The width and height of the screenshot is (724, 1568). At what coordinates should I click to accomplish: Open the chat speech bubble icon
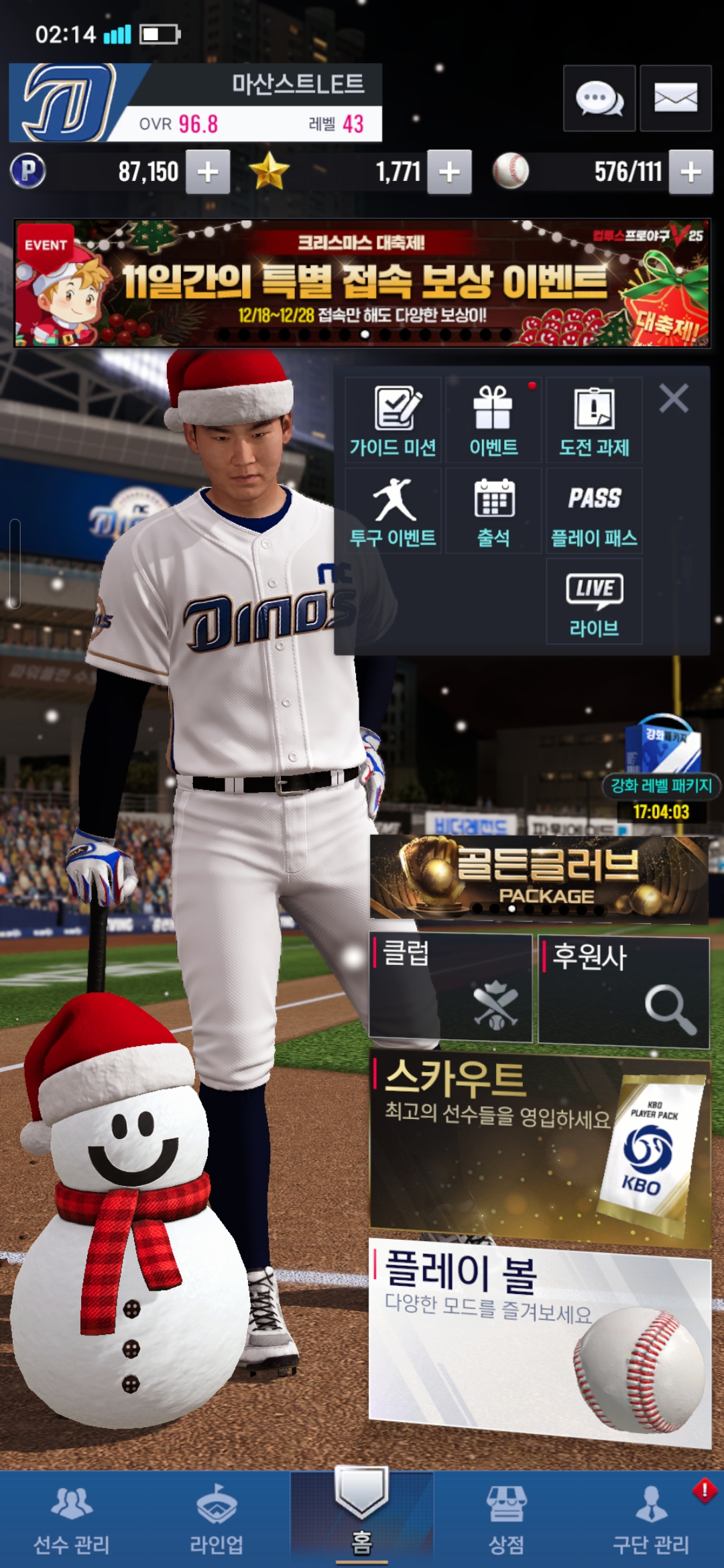(x=599, y=99)
